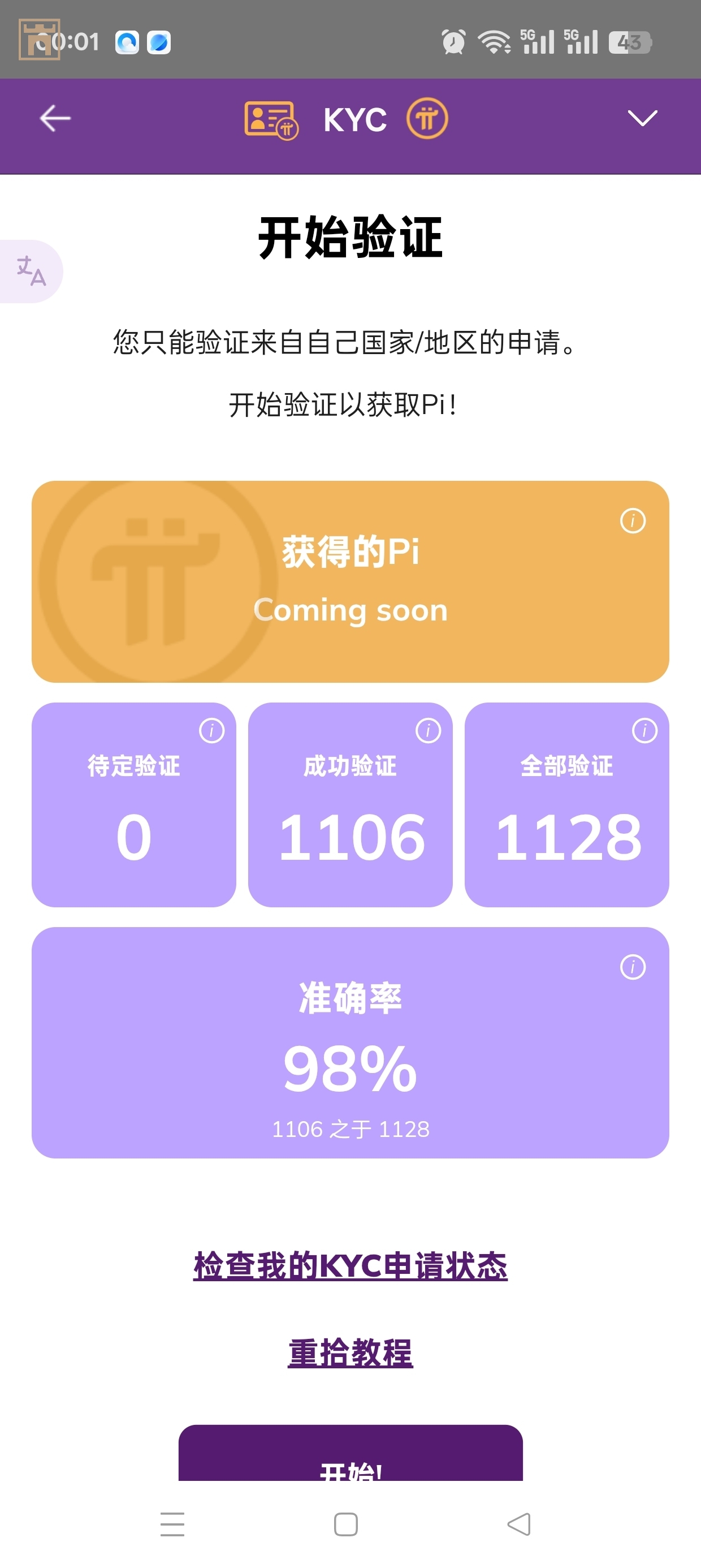The image size is (701, 1568).
Task: Show info about 获得的Pi
Action: pyautogui.click(x=632, y=521)
